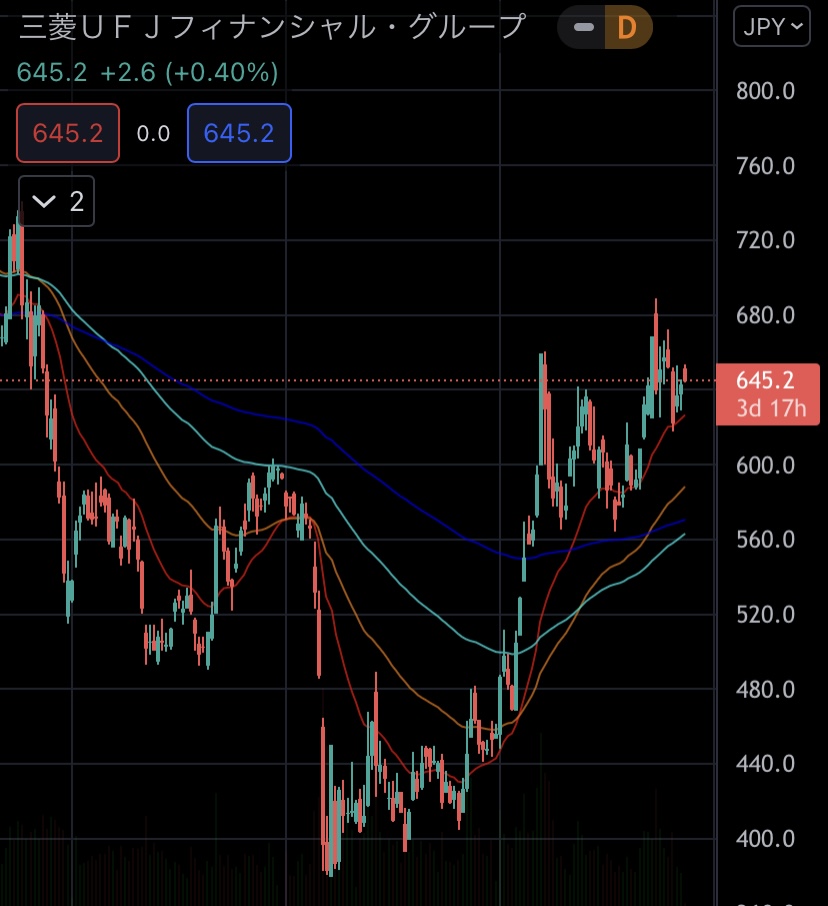This screenshot has height=906, width=828.
Task: Open the JPY currency dropdown
Action: coord(772,27)
